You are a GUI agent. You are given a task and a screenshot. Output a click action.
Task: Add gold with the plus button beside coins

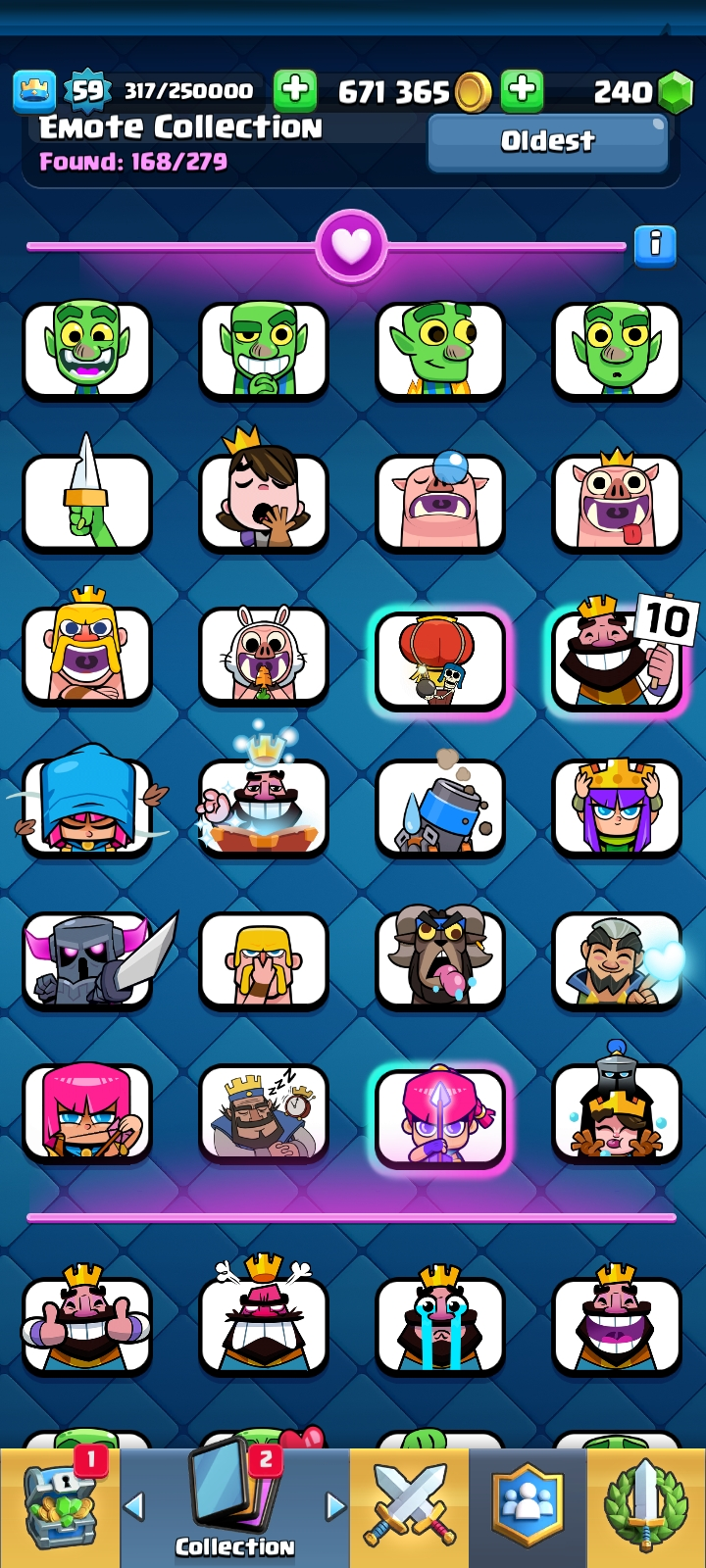(523, 90)
